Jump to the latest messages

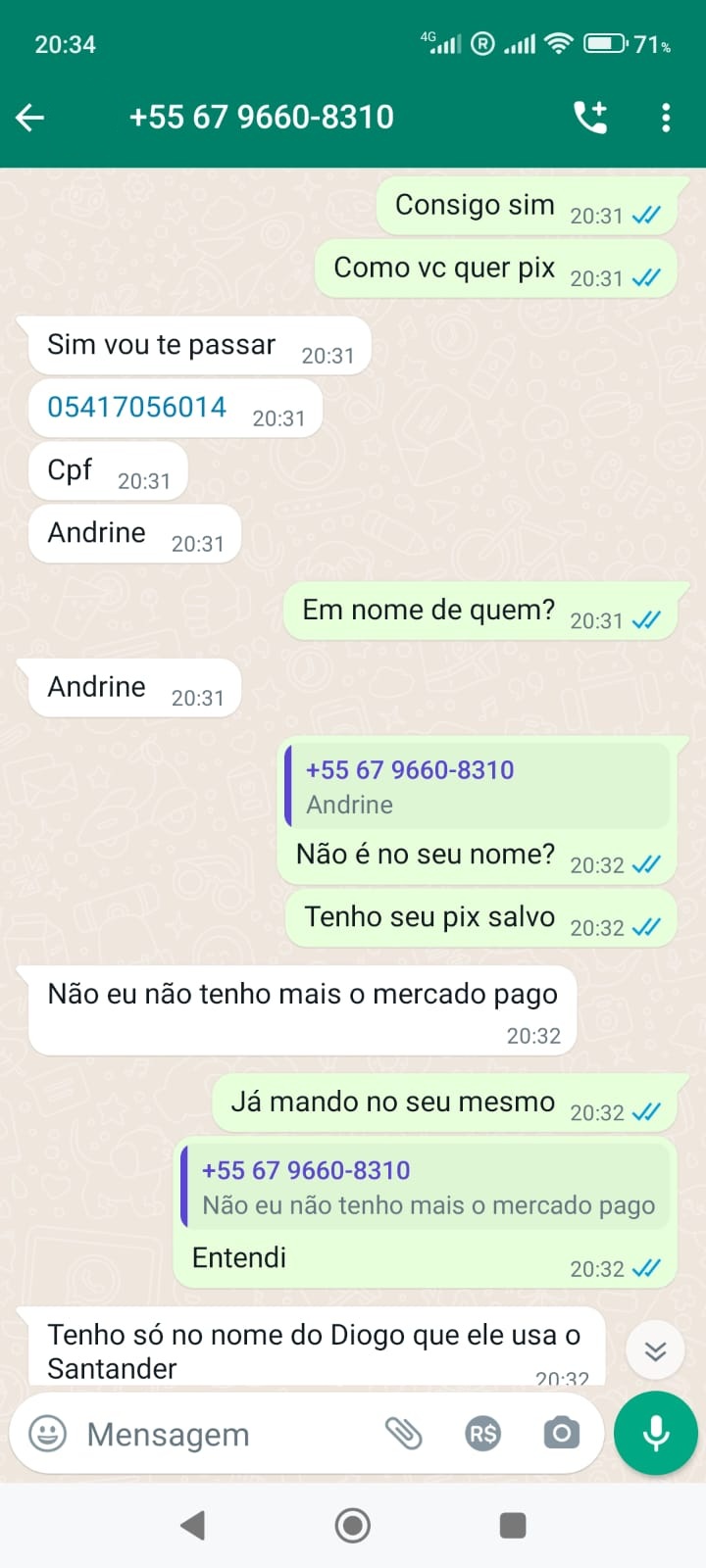click(x=655, y=1351)
